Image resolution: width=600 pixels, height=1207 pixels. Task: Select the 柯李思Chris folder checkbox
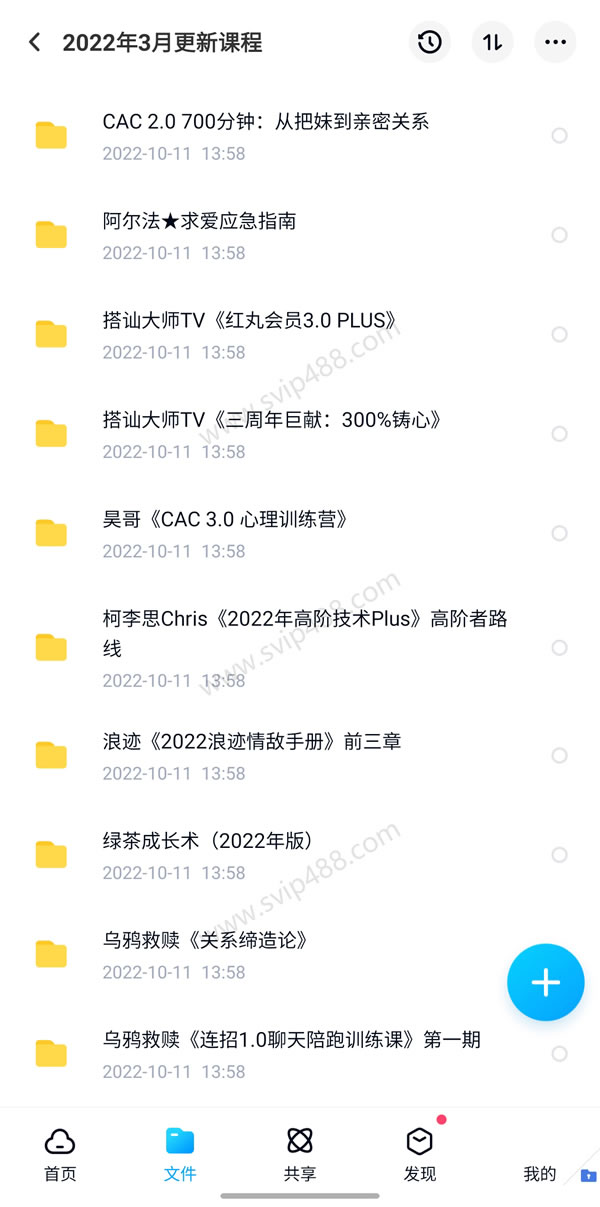coord(559,648)
